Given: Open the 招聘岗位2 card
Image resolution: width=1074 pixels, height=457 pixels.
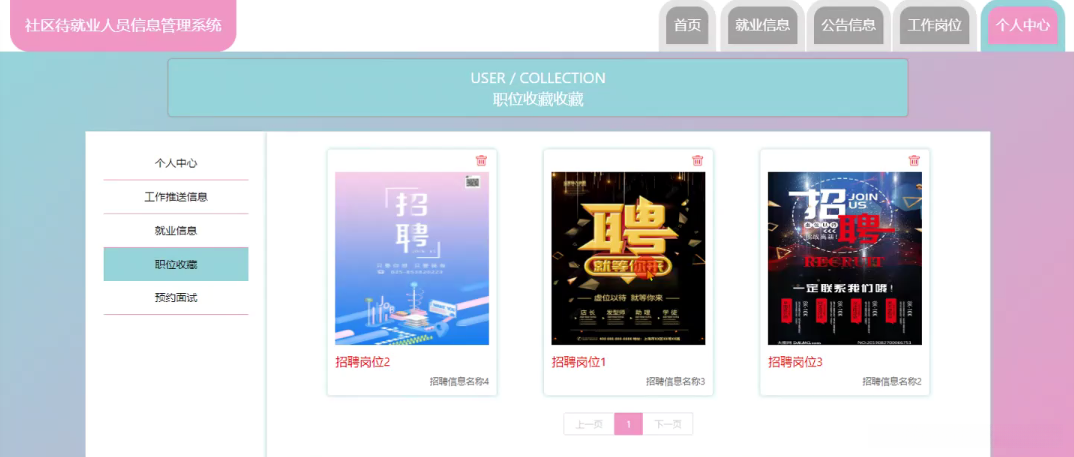Looking at the screenshot, I should 412,259.
